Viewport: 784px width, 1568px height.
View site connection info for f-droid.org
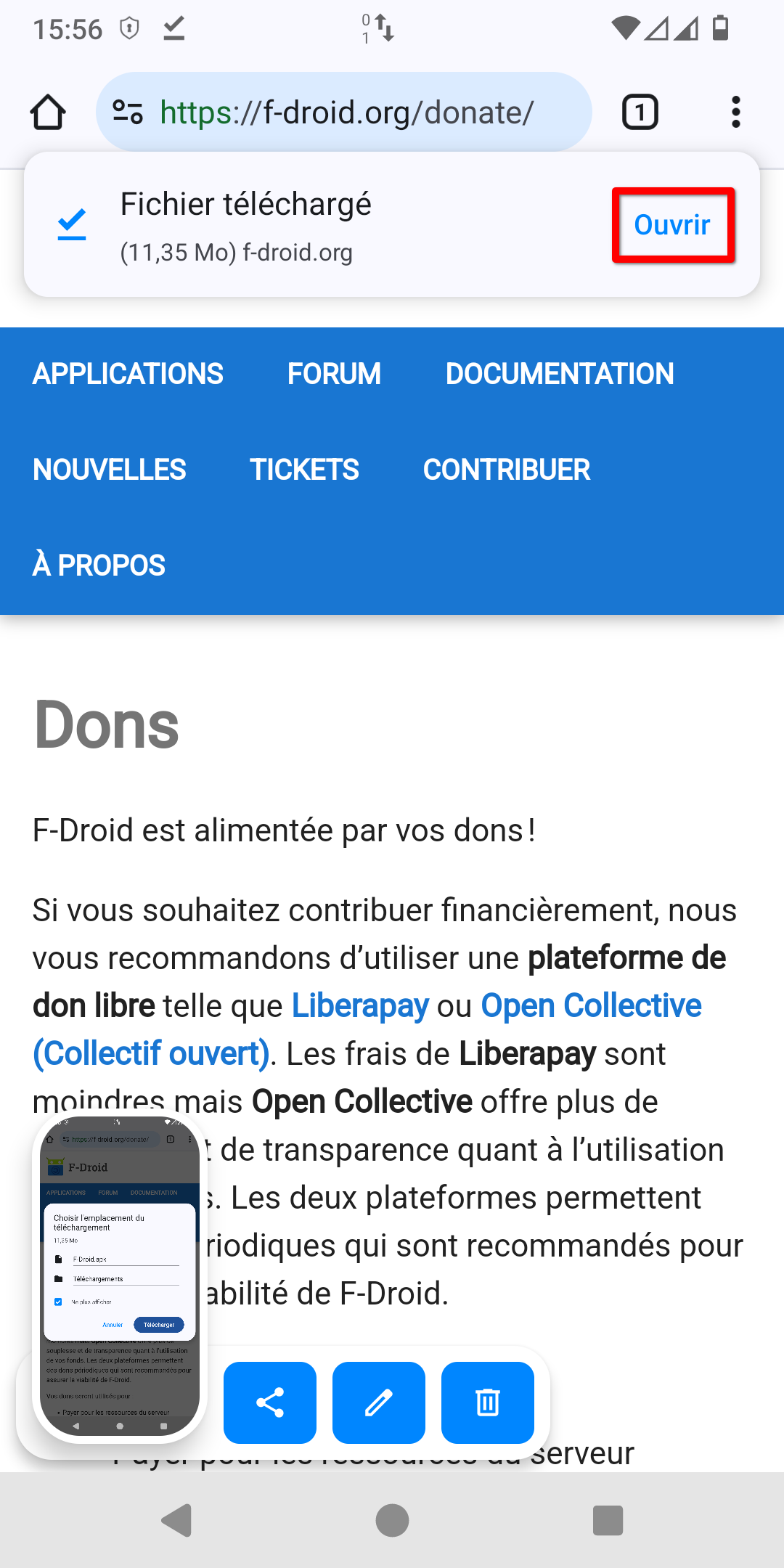coord(128,111)
